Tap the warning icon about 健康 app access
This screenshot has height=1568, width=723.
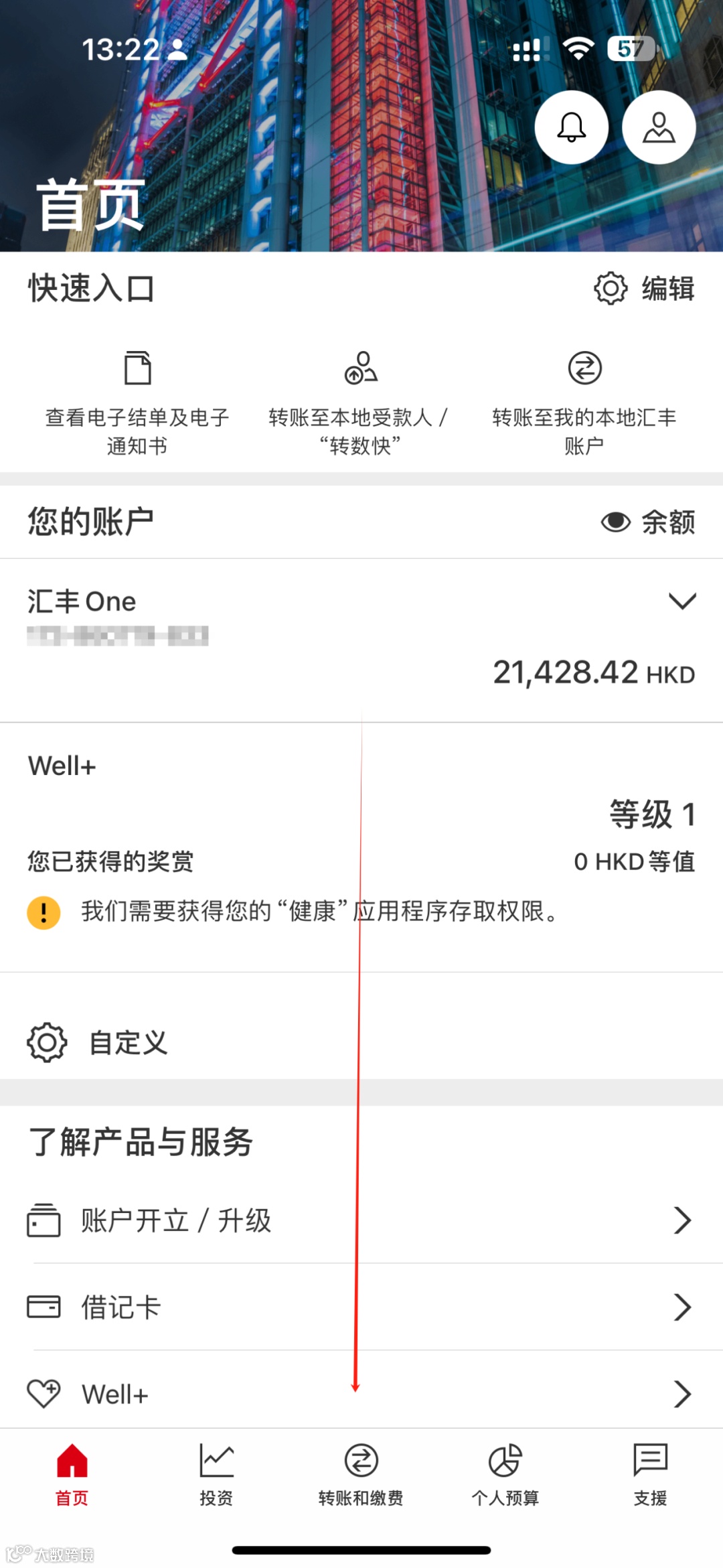[x=44, y=911]
